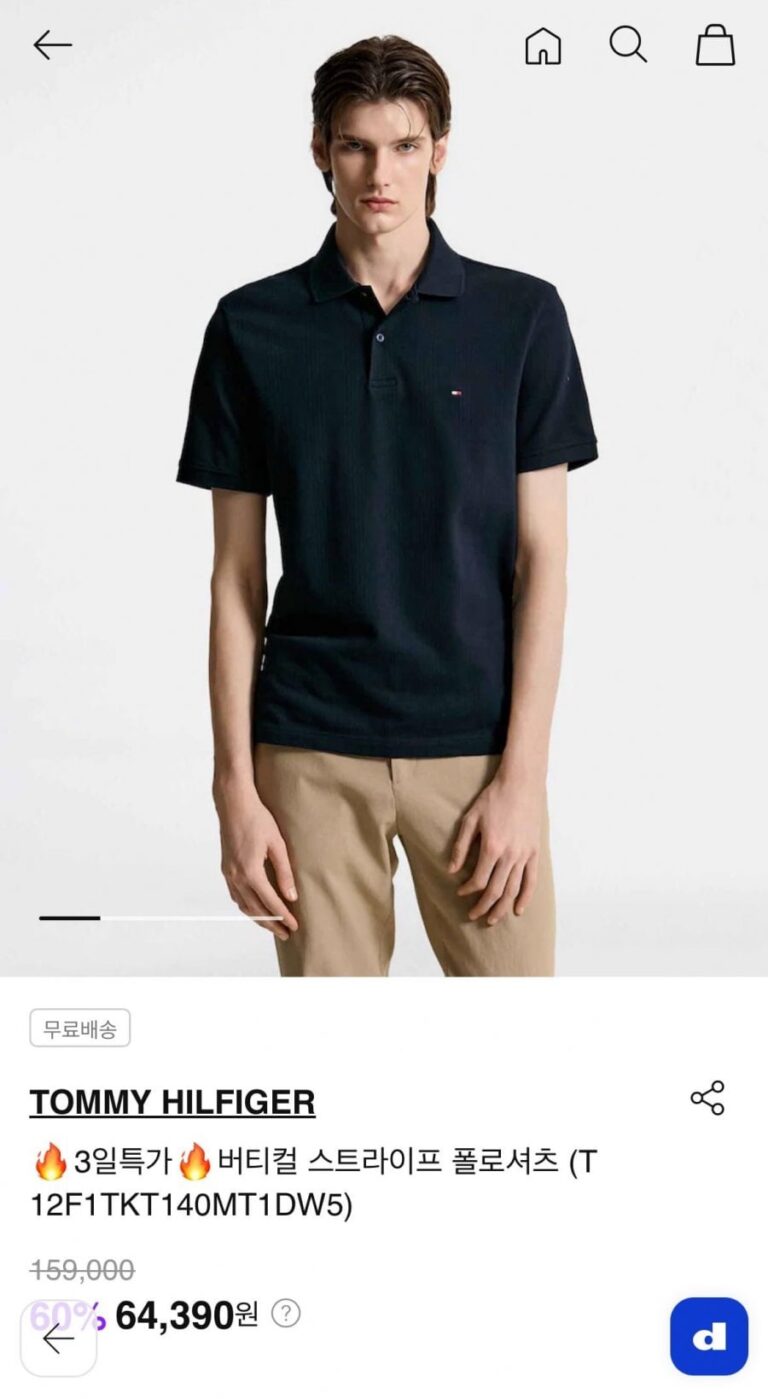Go back using the top arrow
This screenshot has width=768, height=1399.
(x=52, y=45)
